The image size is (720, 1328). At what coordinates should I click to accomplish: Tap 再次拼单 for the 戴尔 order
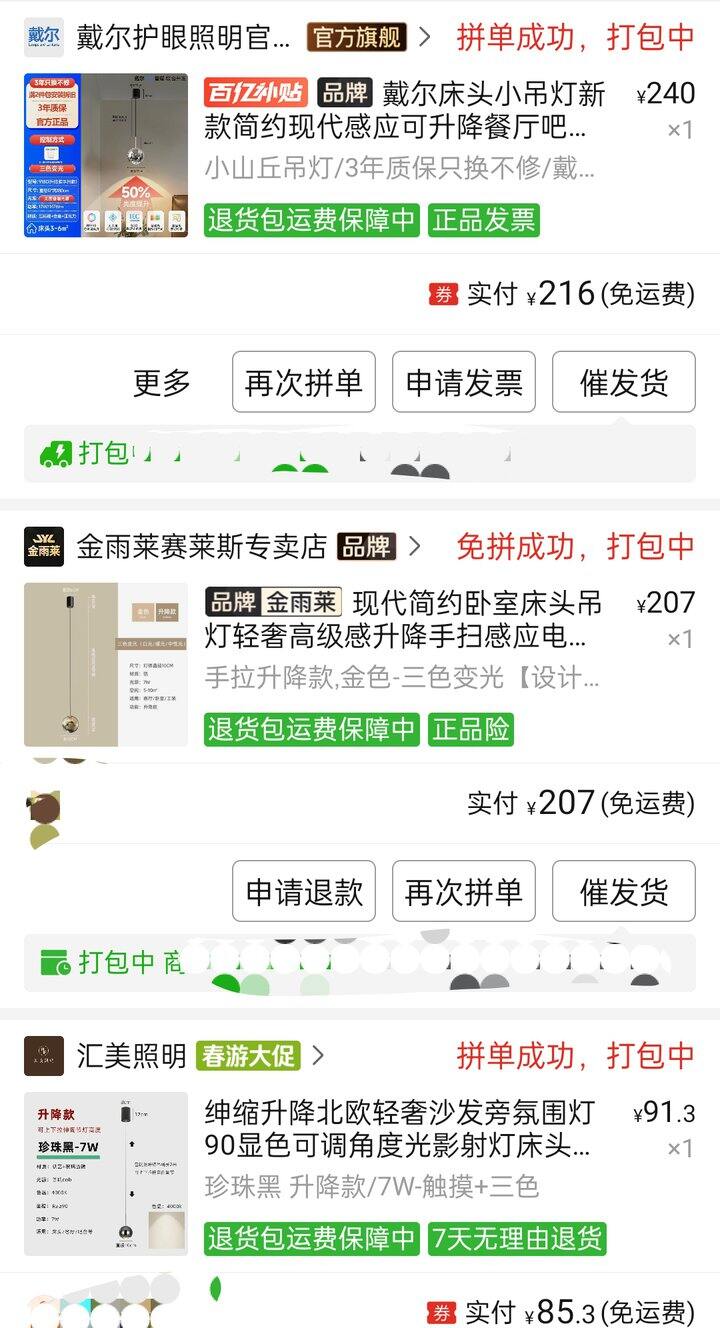pos(304,383)
